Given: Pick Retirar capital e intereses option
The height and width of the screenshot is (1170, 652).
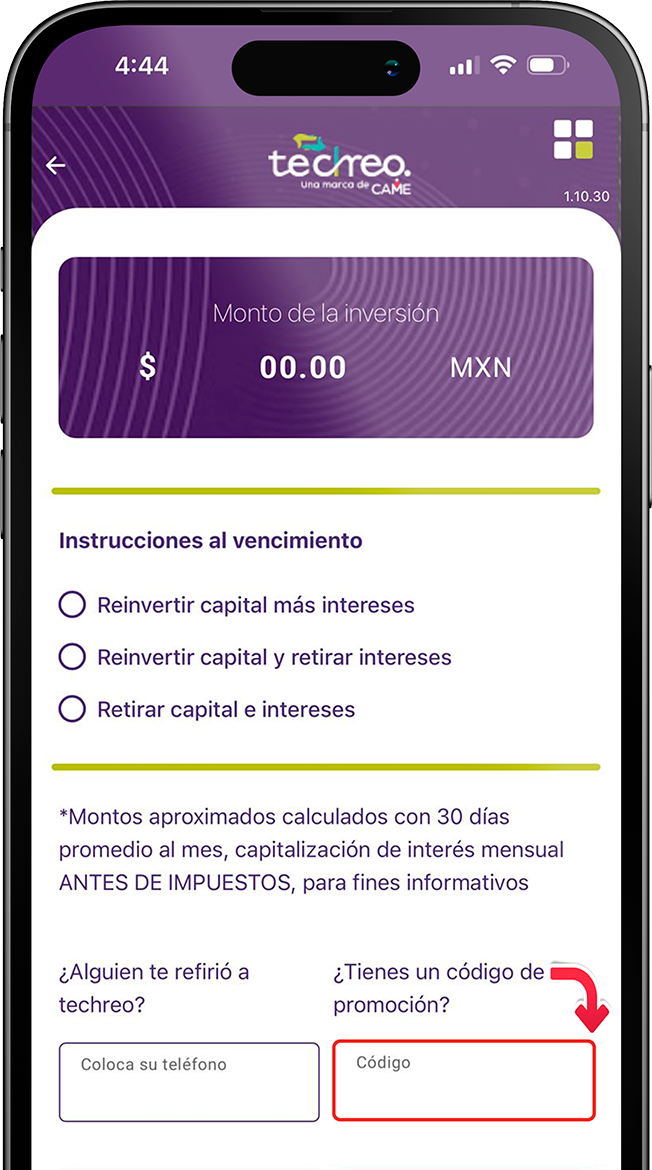Looking at the screenshot, I should point(73,709).
